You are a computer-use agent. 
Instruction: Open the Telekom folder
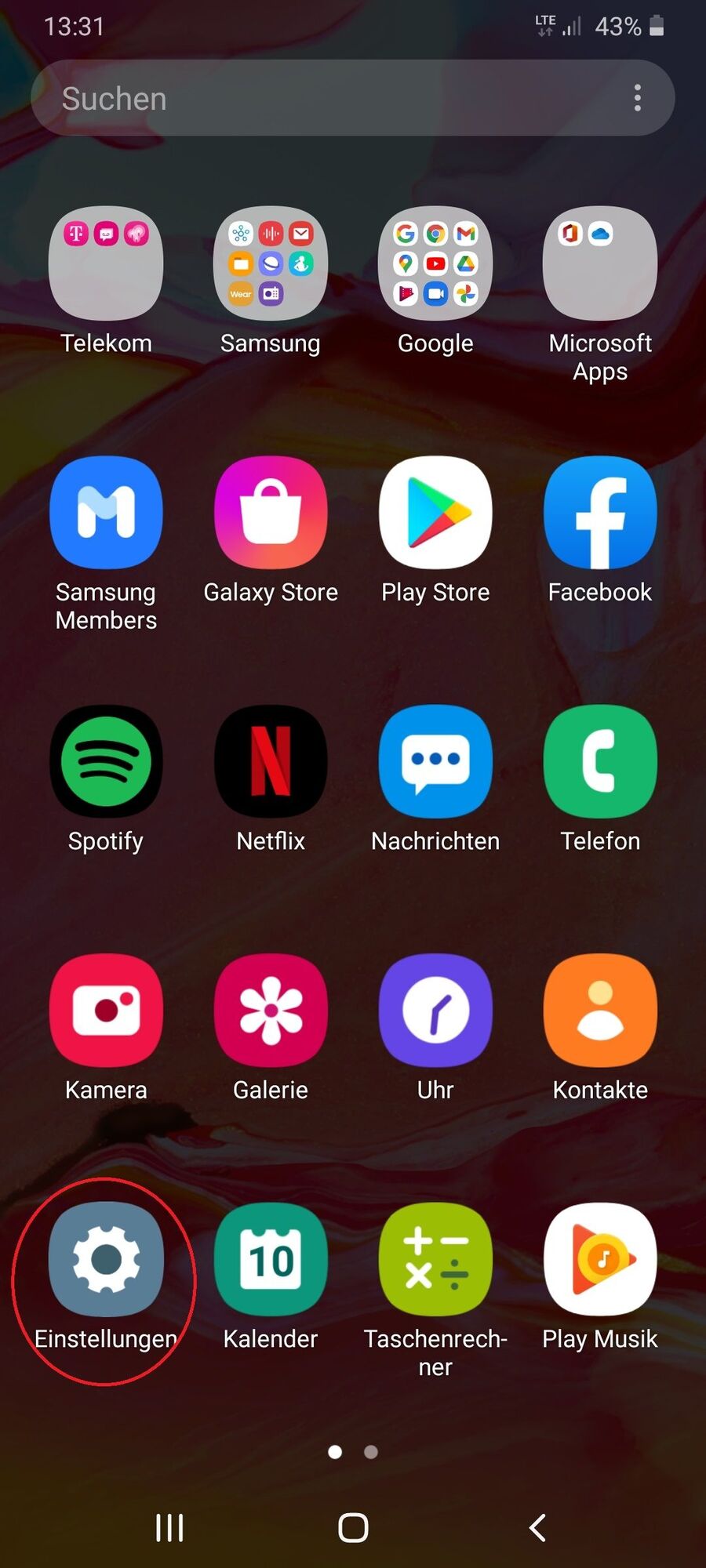(x=106, y=264)
